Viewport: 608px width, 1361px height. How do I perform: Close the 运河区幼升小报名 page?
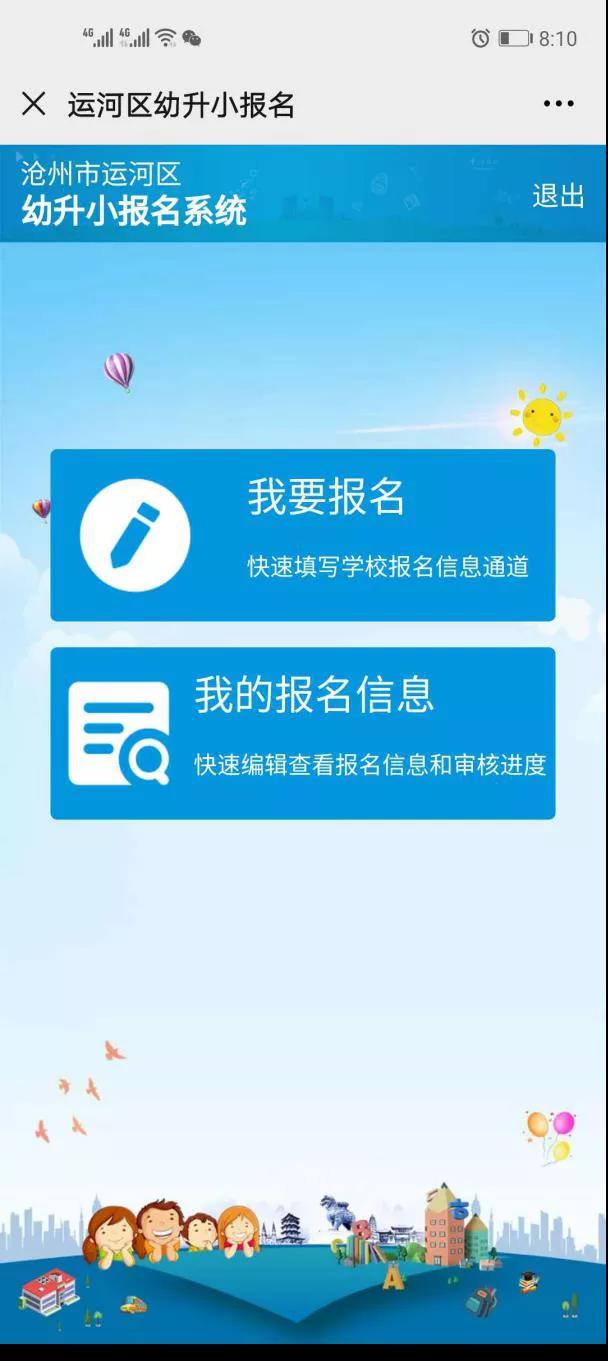point(34,104)
